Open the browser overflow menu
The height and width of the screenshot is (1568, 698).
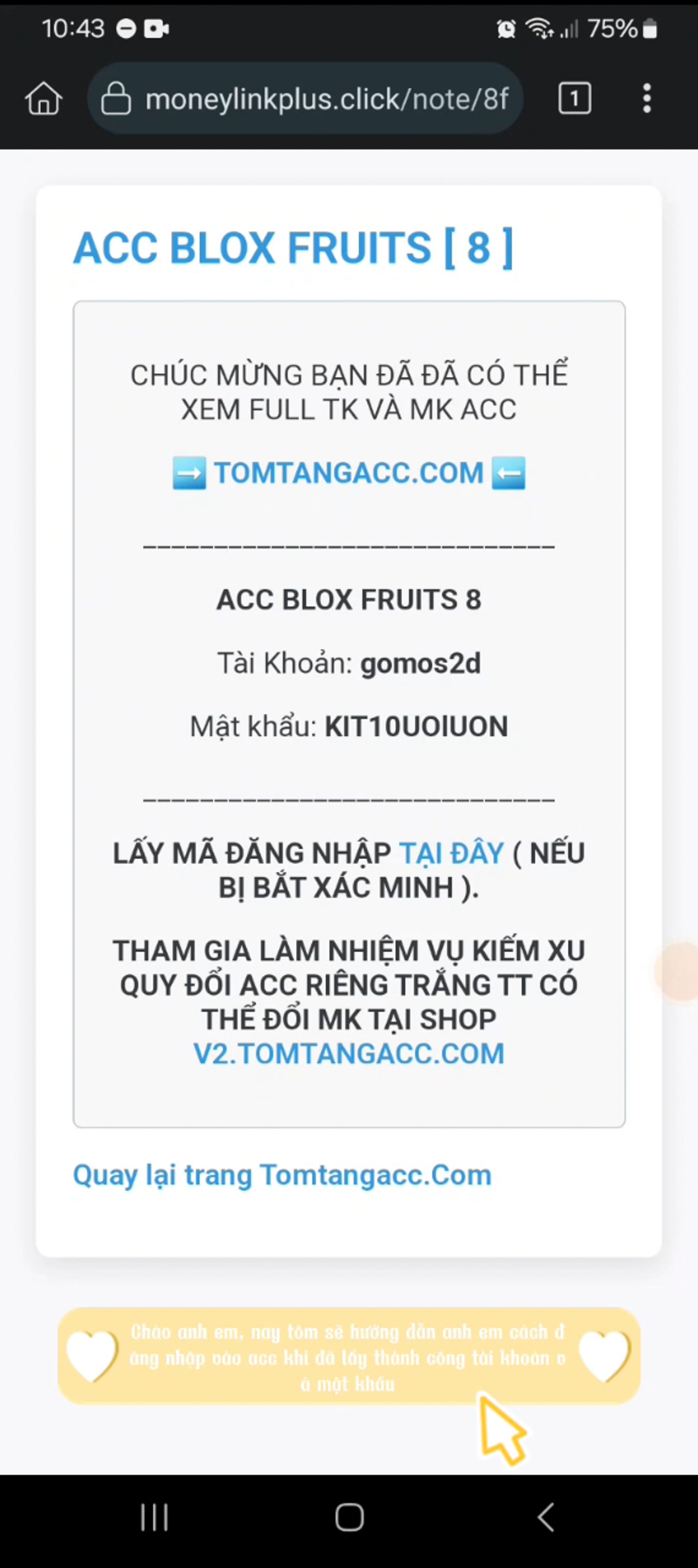tap(646, 98)
